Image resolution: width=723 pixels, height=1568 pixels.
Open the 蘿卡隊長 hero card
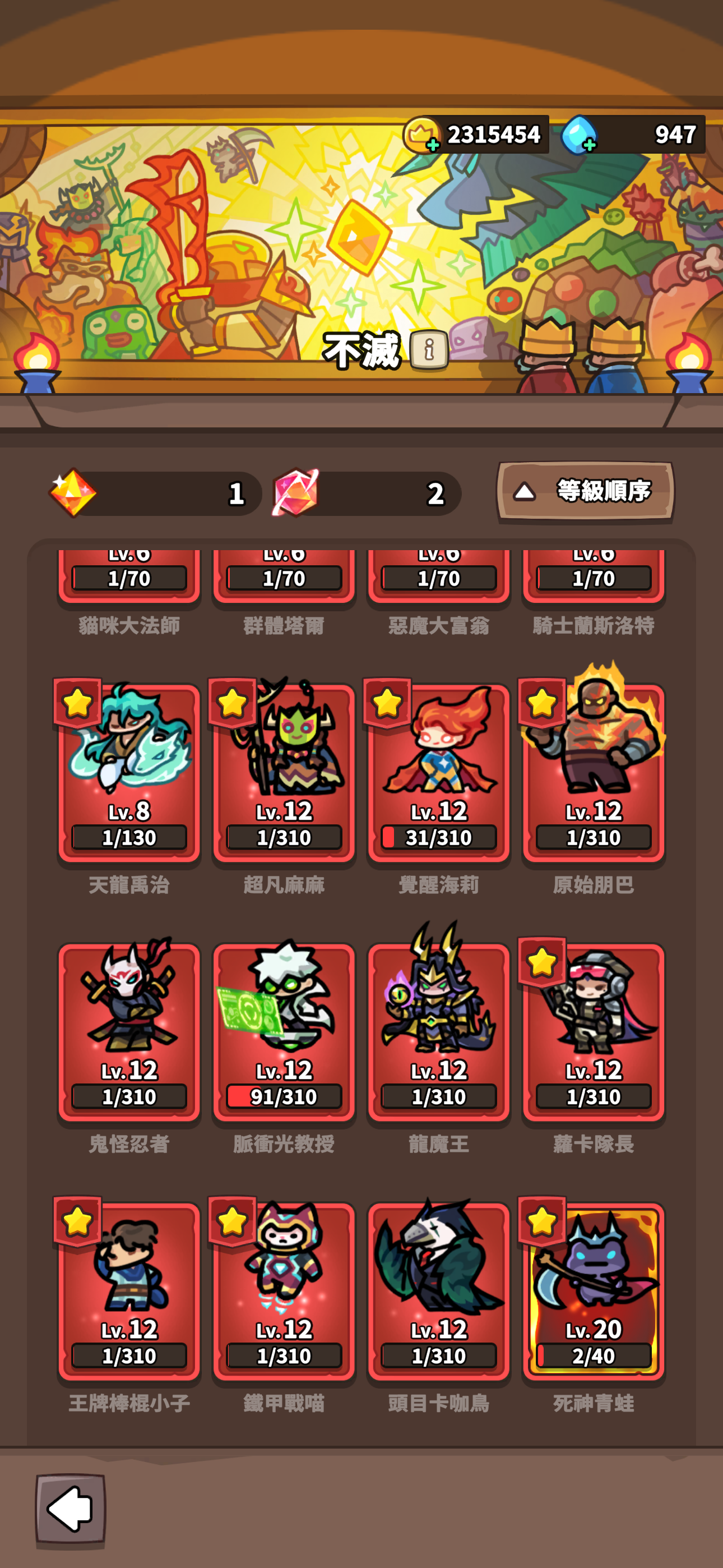click(594, 1032)
